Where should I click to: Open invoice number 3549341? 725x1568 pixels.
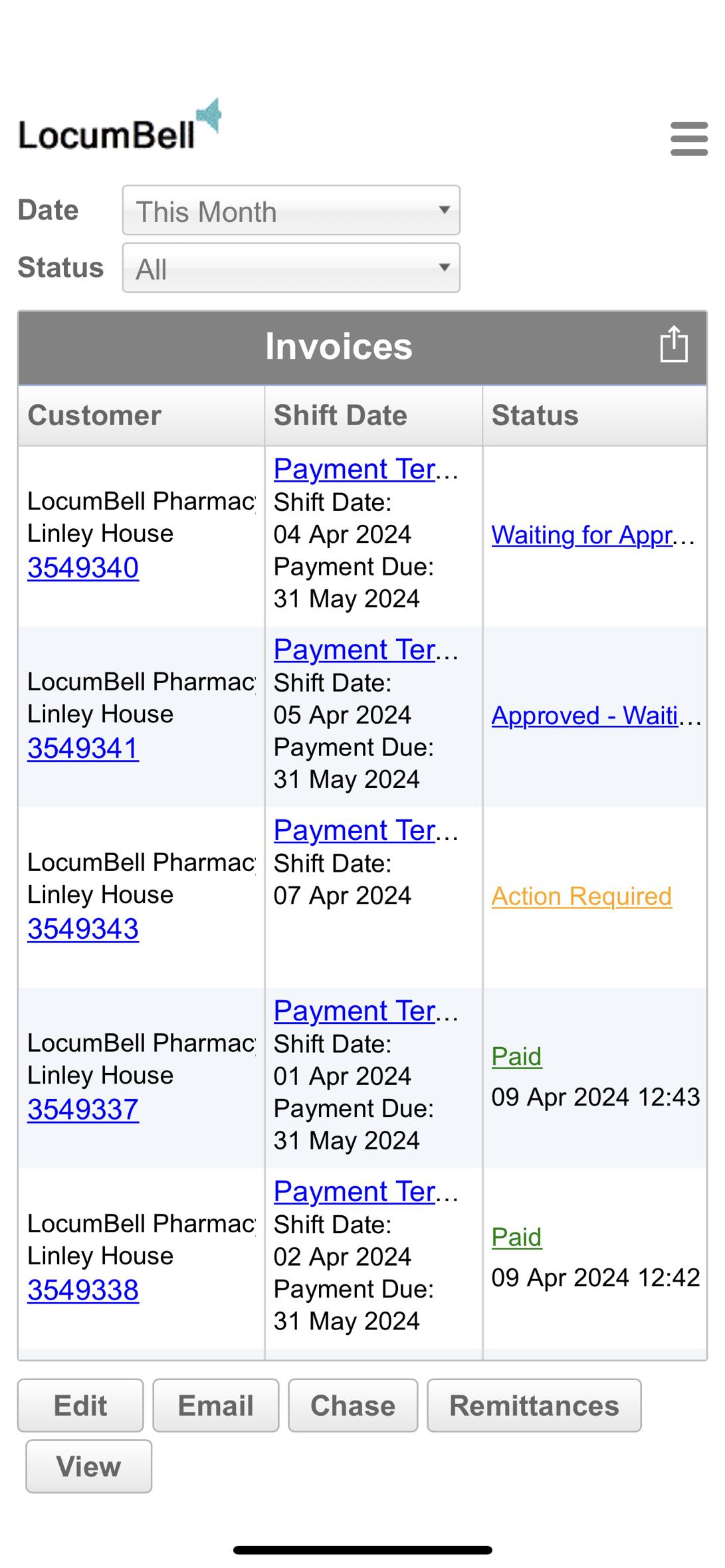point(83,749)
